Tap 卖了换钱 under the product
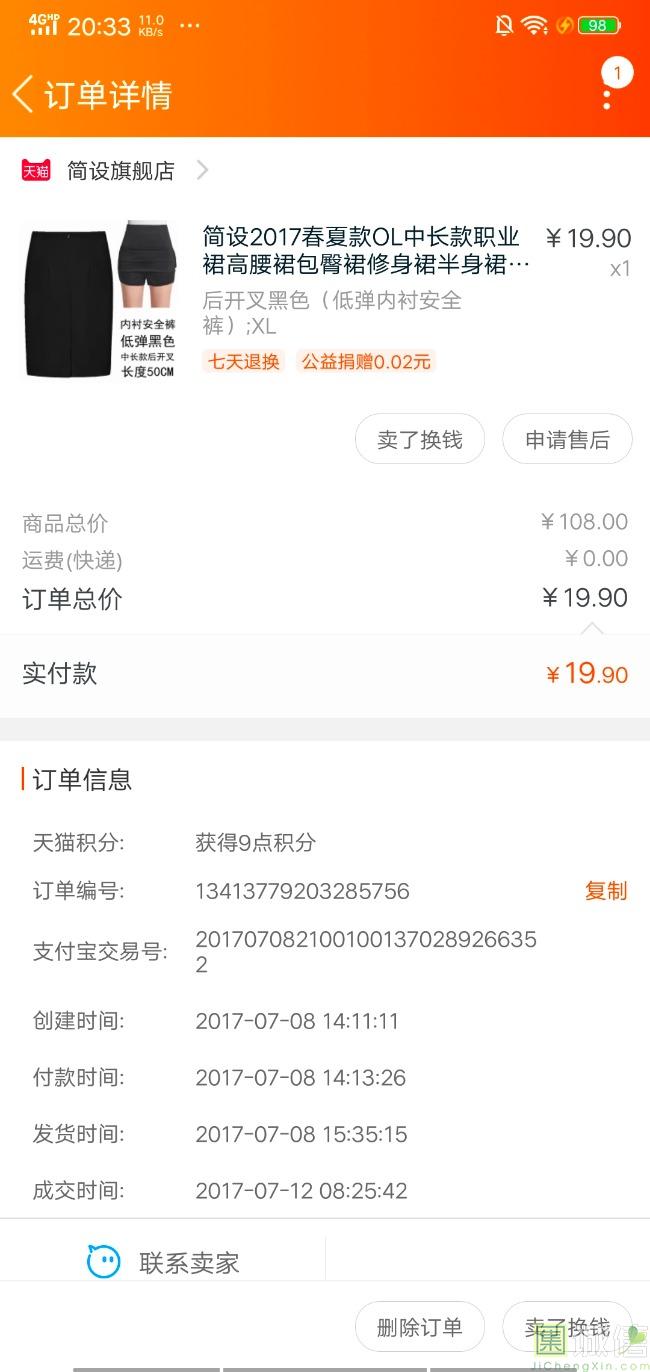 (420, 440)
